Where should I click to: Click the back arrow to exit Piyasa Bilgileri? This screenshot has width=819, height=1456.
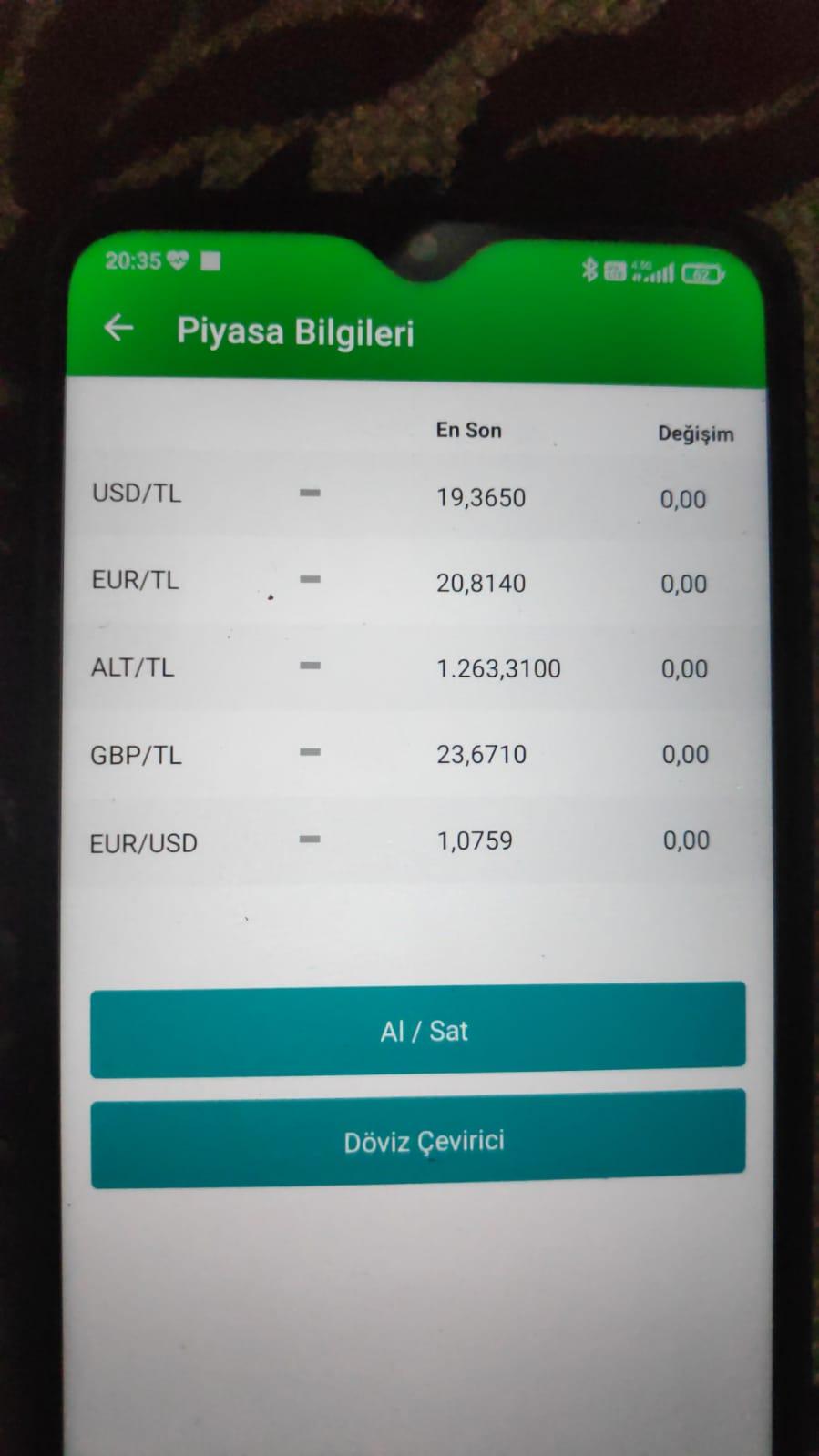pos(119,328)
